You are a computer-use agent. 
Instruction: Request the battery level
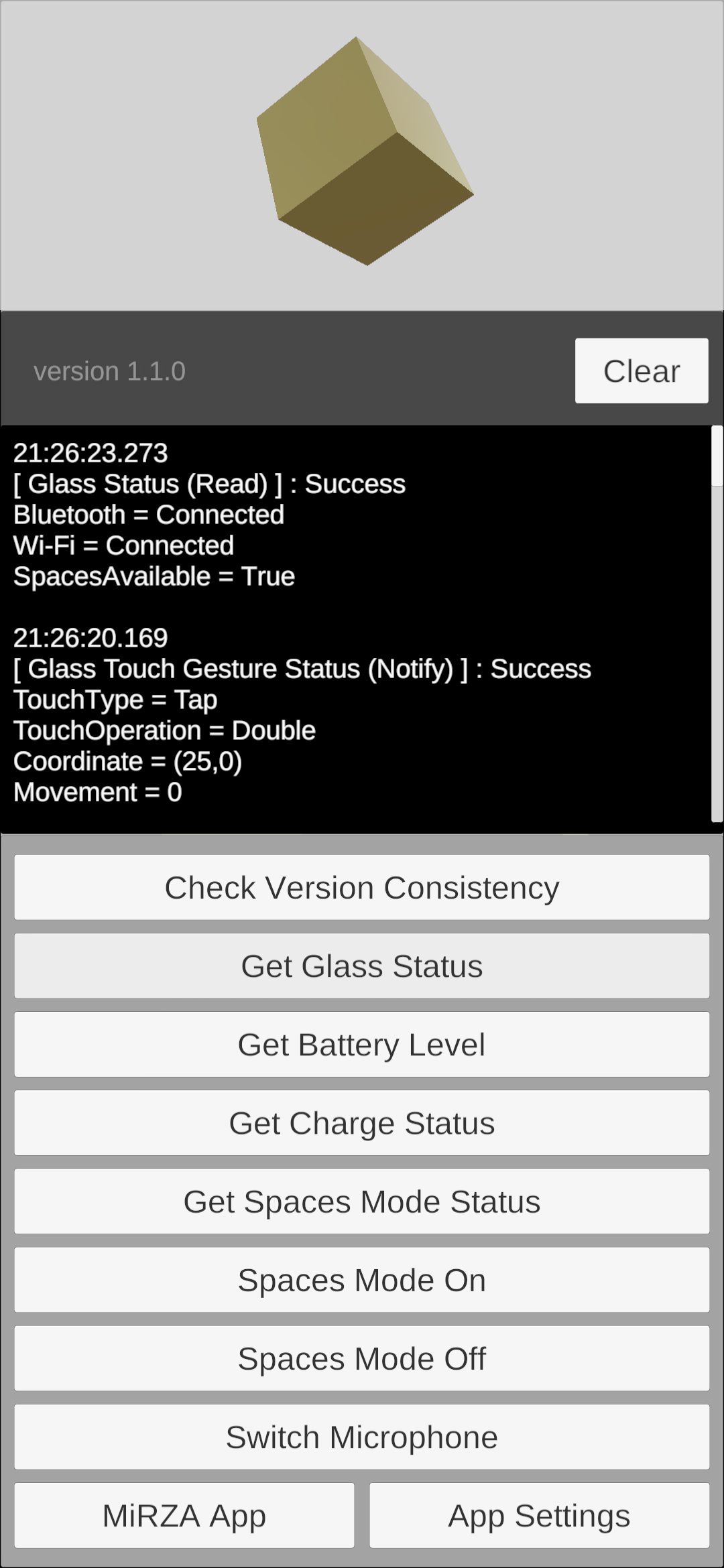[362, 1044]
